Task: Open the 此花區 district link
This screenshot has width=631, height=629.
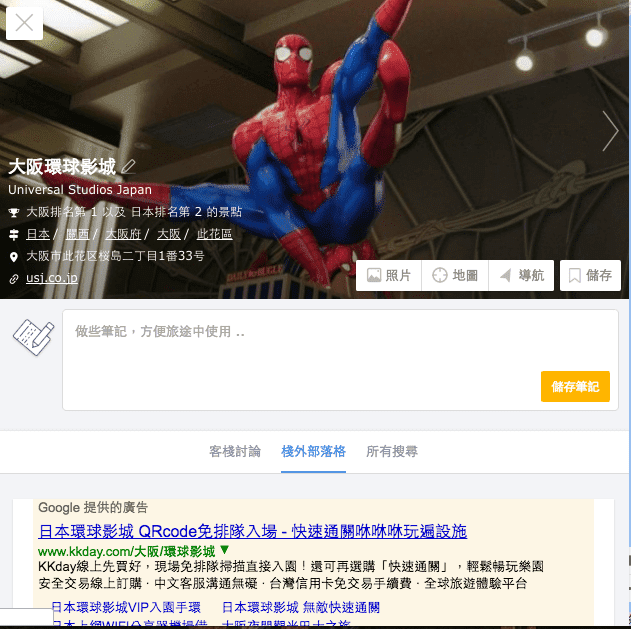Action: point(214,234)
